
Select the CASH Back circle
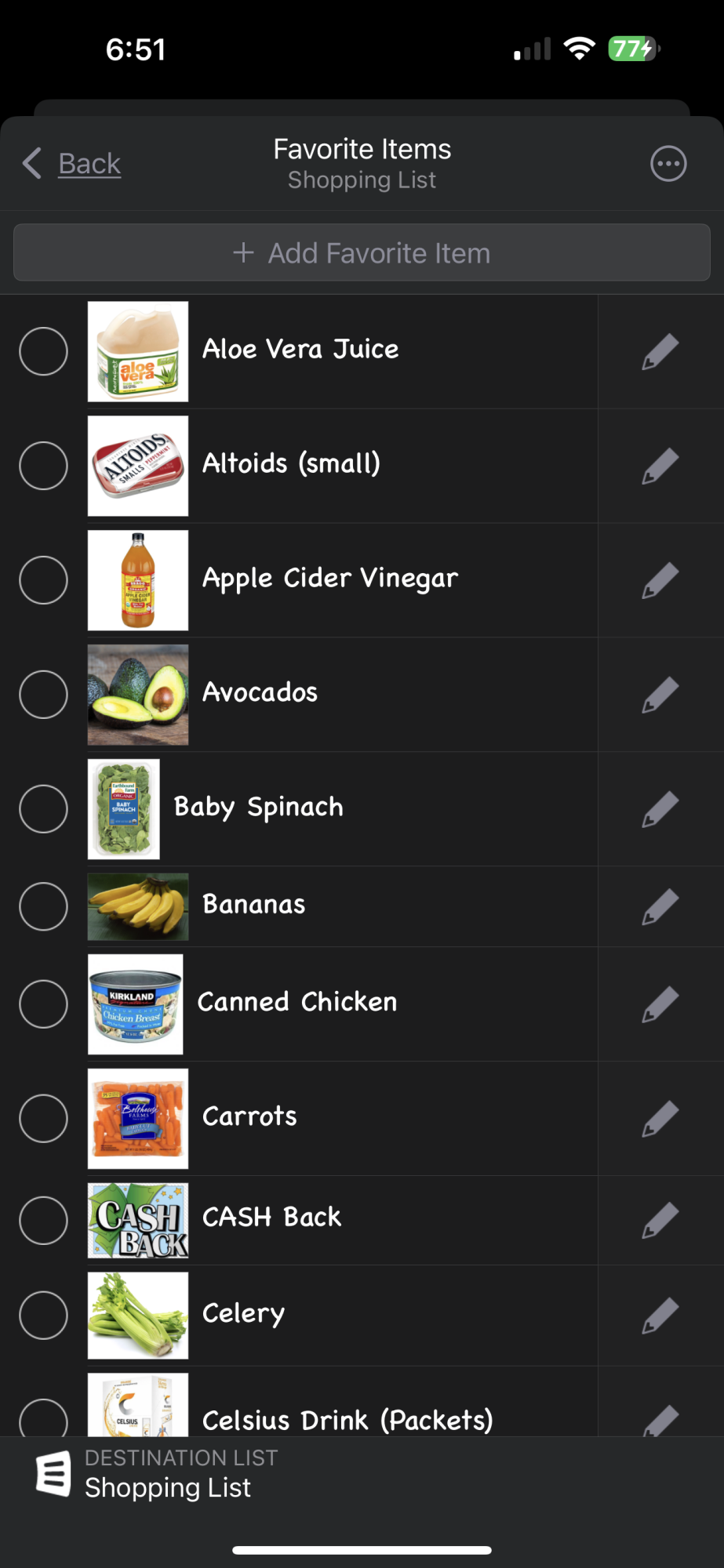click(x=43, y=1221)
